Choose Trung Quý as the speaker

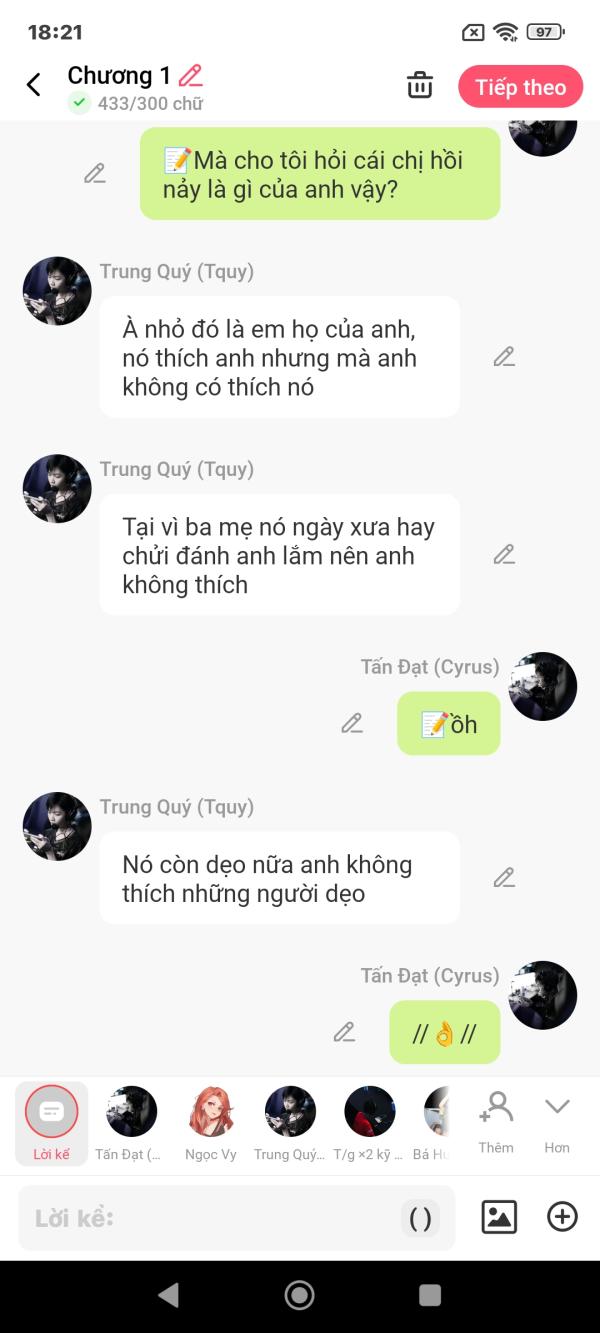click(x=290, y=1122)
